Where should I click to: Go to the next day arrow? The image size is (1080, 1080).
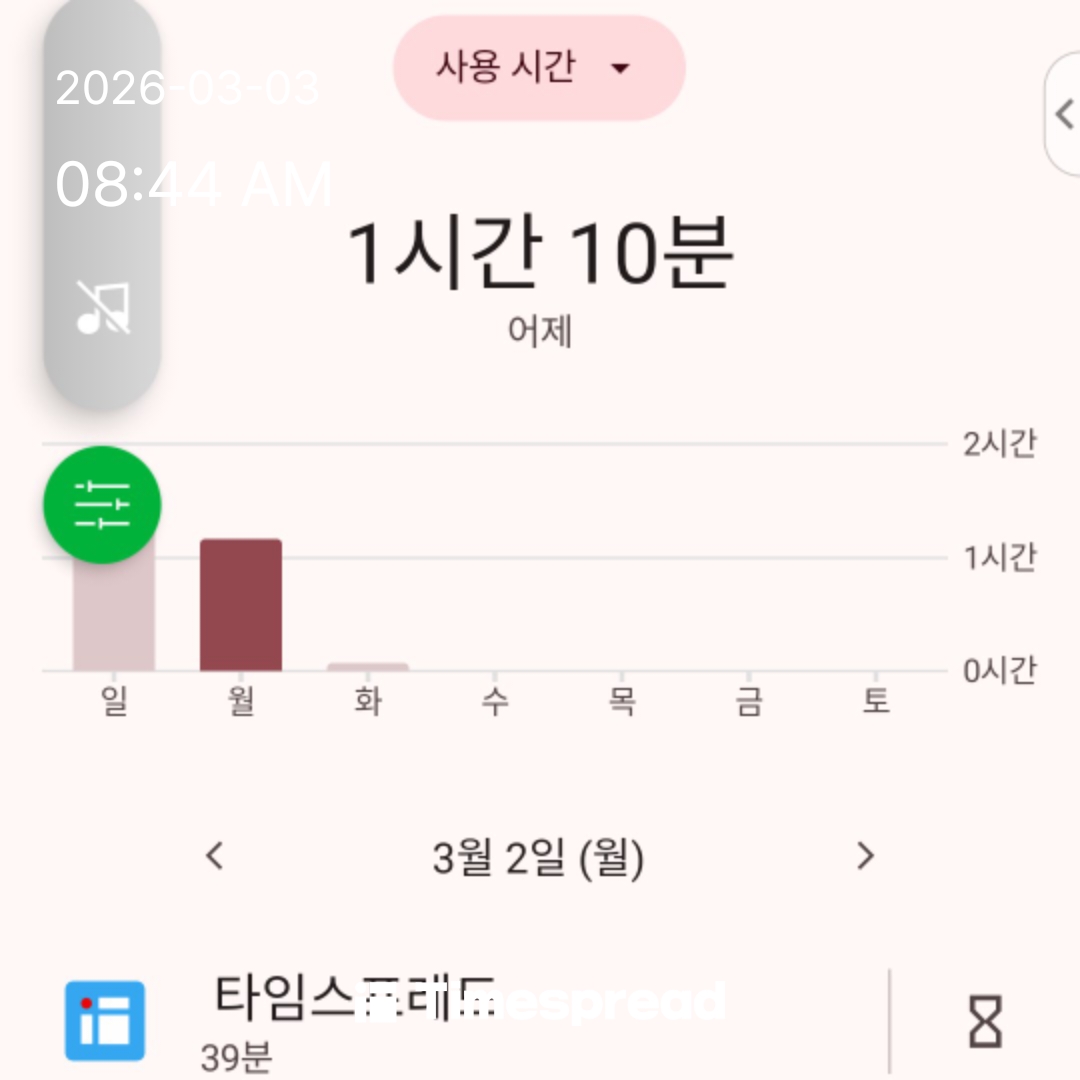tap(865, 856)
